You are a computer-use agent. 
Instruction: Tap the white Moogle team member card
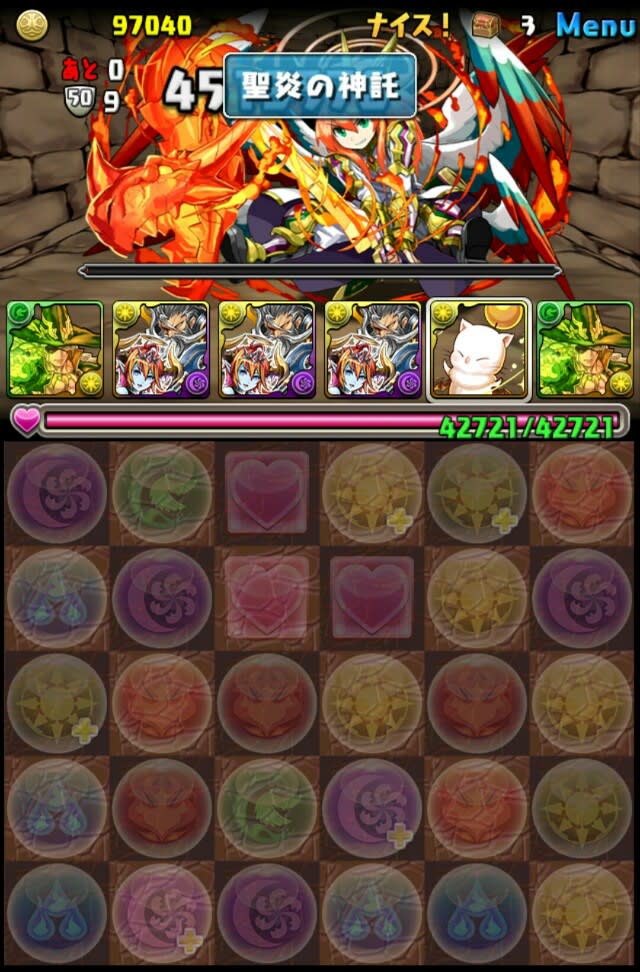click(478, 350)
